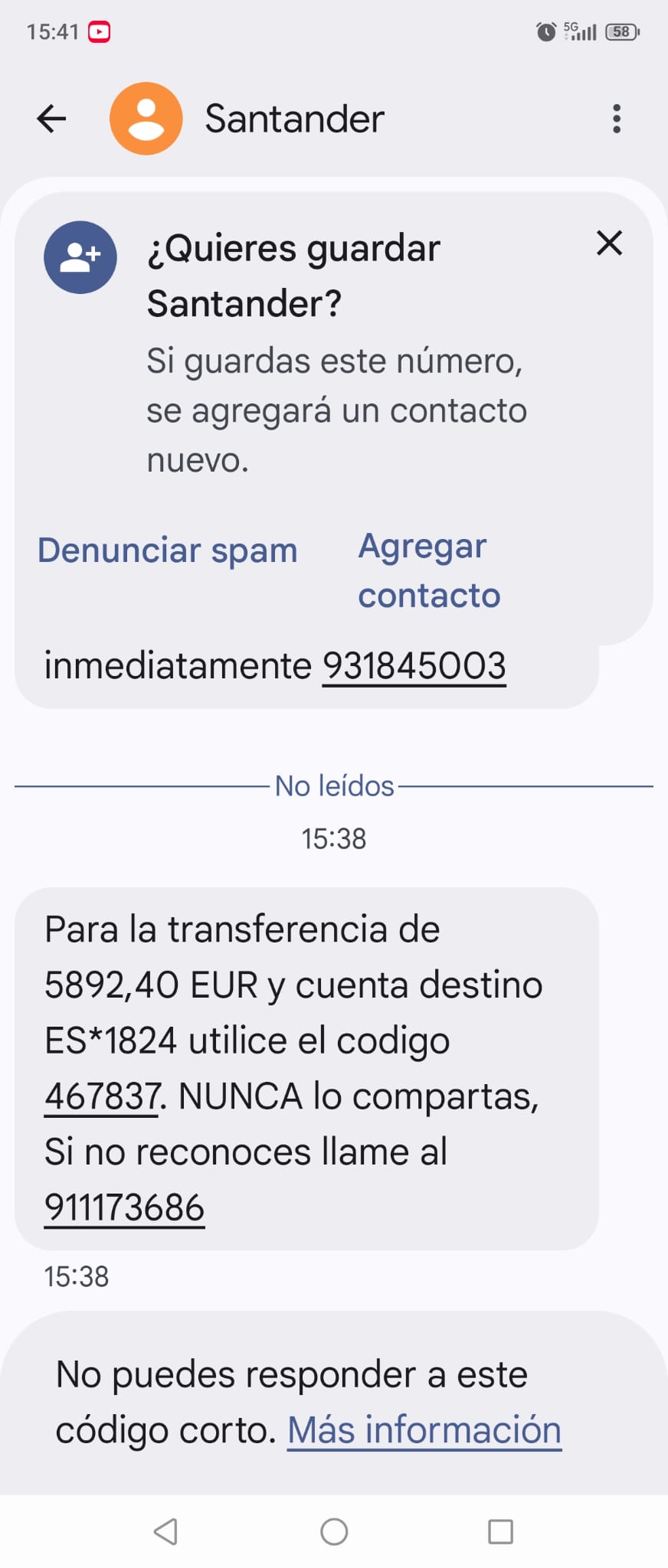Open the overflow menu with three dots
The height and width of the screenshot is (1568, 668).
point(617,119)
